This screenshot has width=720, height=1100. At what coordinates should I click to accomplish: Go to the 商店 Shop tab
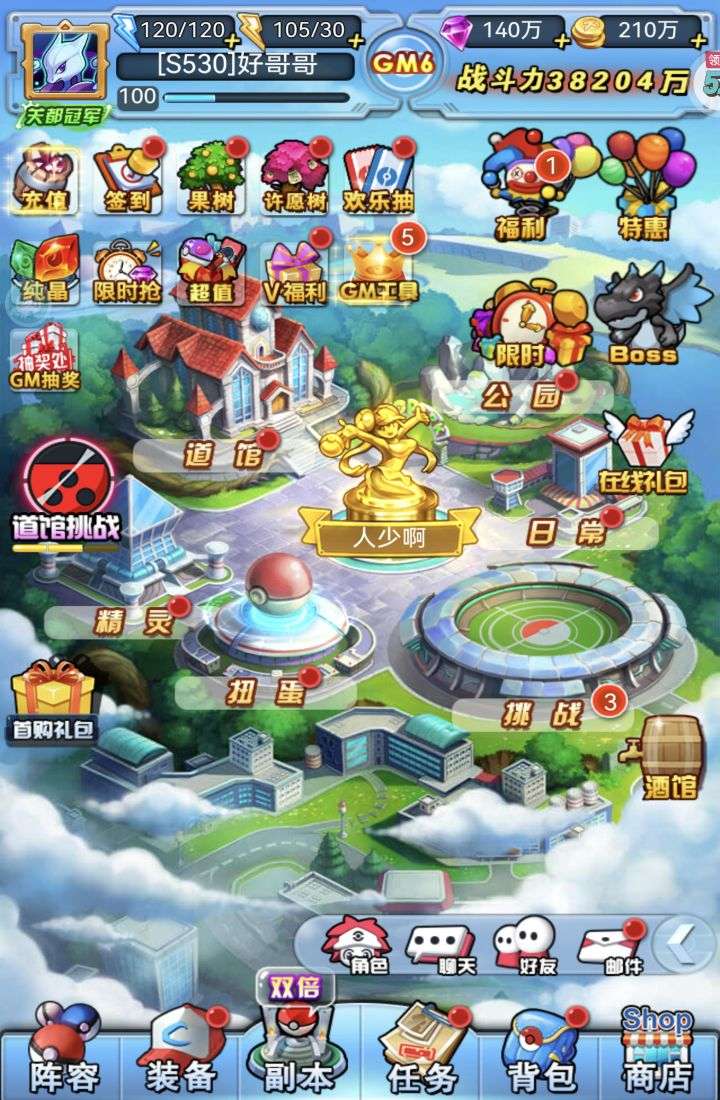(657, 1055)
